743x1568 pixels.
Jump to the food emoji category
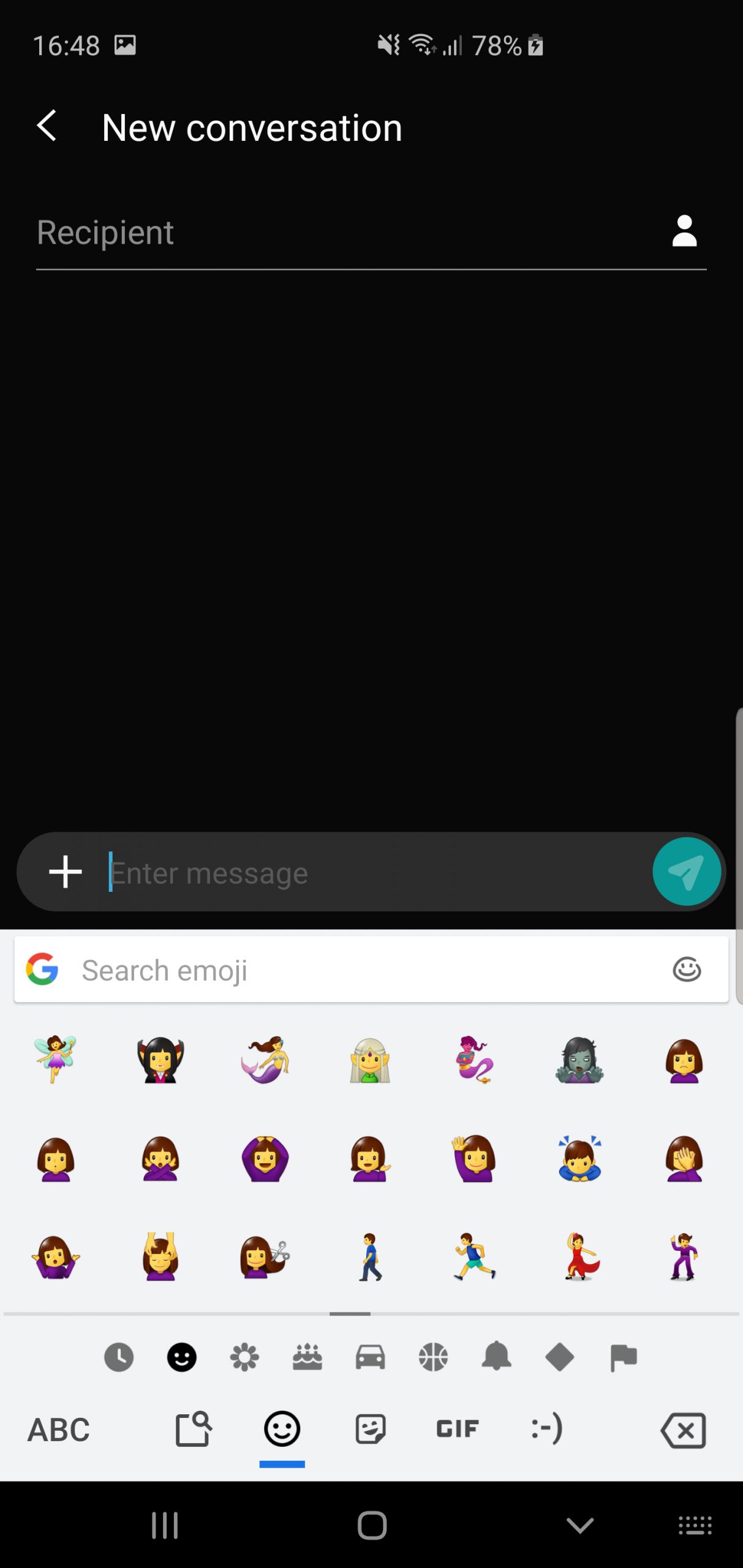[307, 1357]
